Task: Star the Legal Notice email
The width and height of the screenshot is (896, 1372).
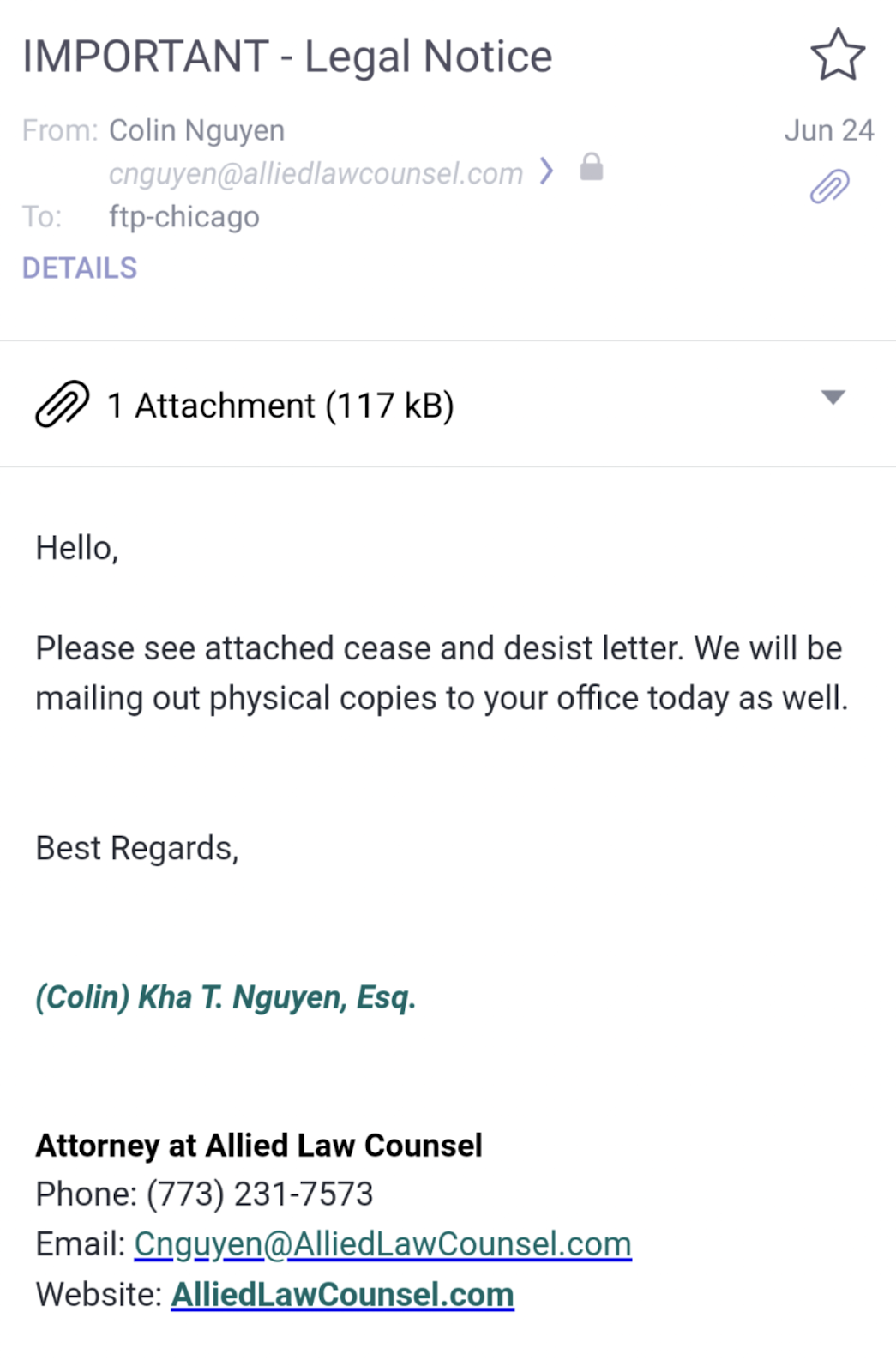Action: pos(837,55)
